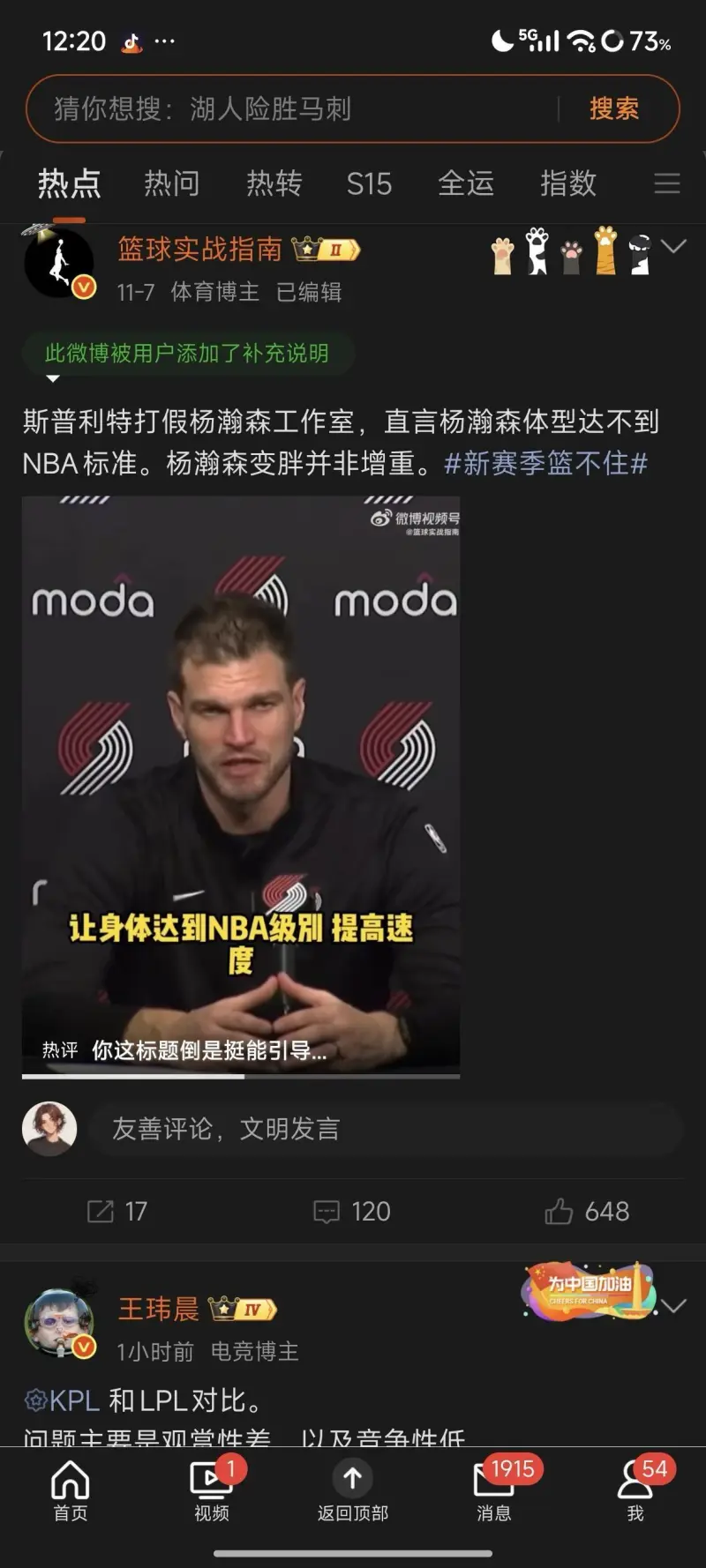Switch to the 热转 tab

point(274,183)
